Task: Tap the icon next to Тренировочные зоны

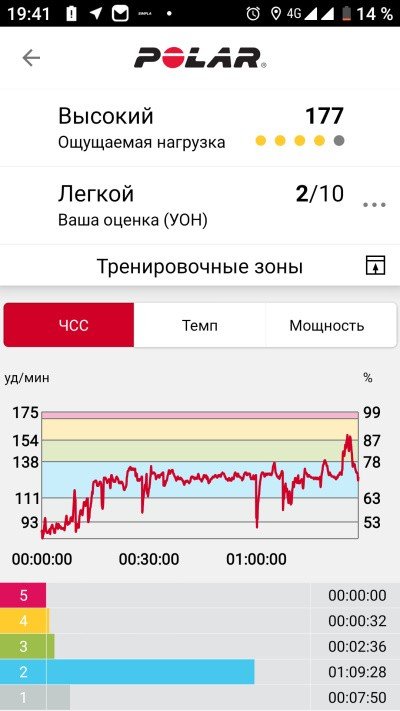Action: [x=376, y=265]
